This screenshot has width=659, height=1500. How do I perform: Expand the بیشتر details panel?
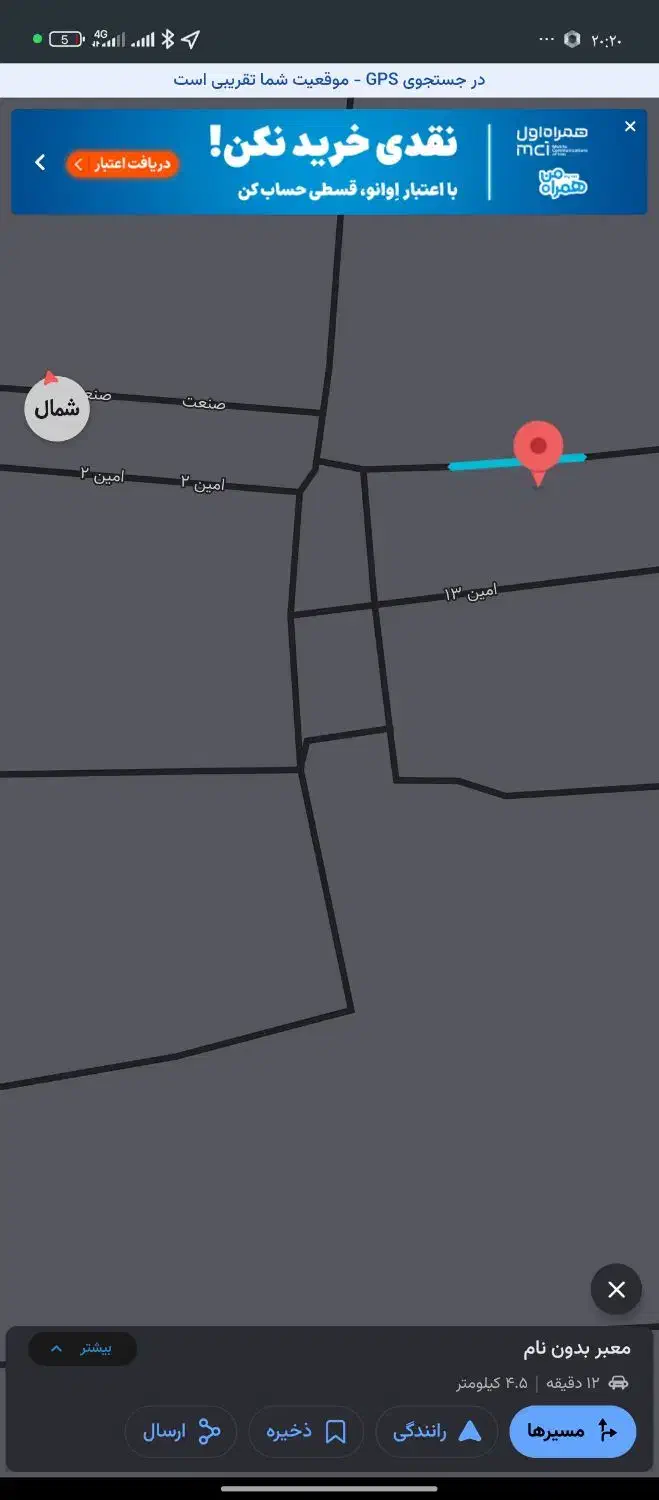(82, 1349)
